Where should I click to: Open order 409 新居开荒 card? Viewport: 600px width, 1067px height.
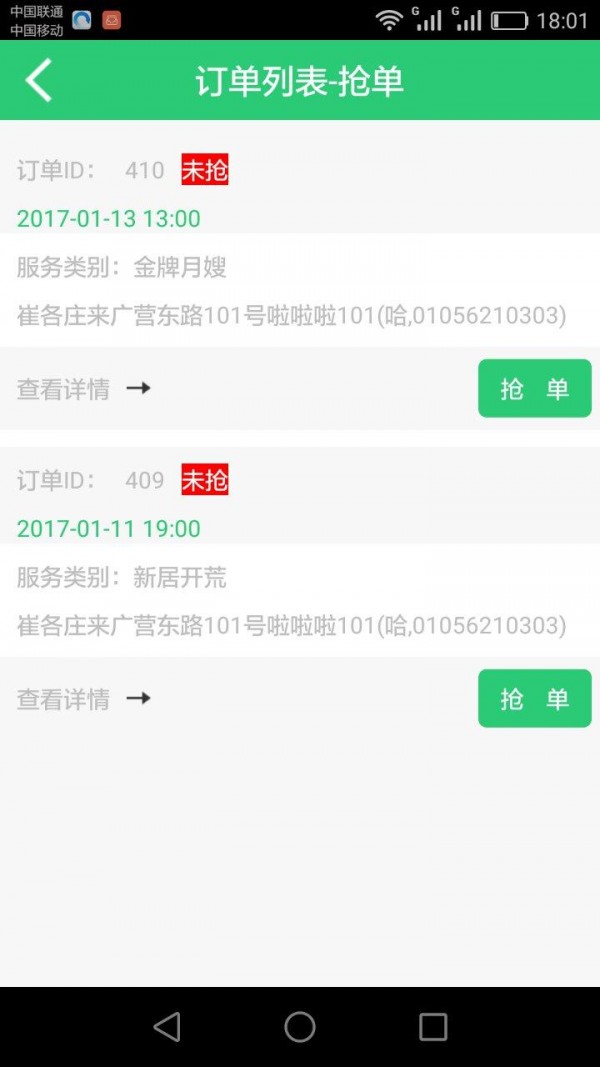tap(290, 601)
